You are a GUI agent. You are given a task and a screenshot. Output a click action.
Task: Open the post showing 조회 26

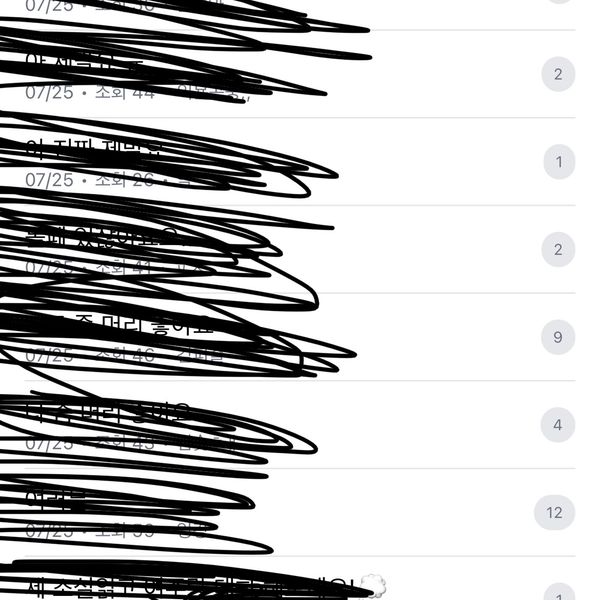[x=300, y=162]
